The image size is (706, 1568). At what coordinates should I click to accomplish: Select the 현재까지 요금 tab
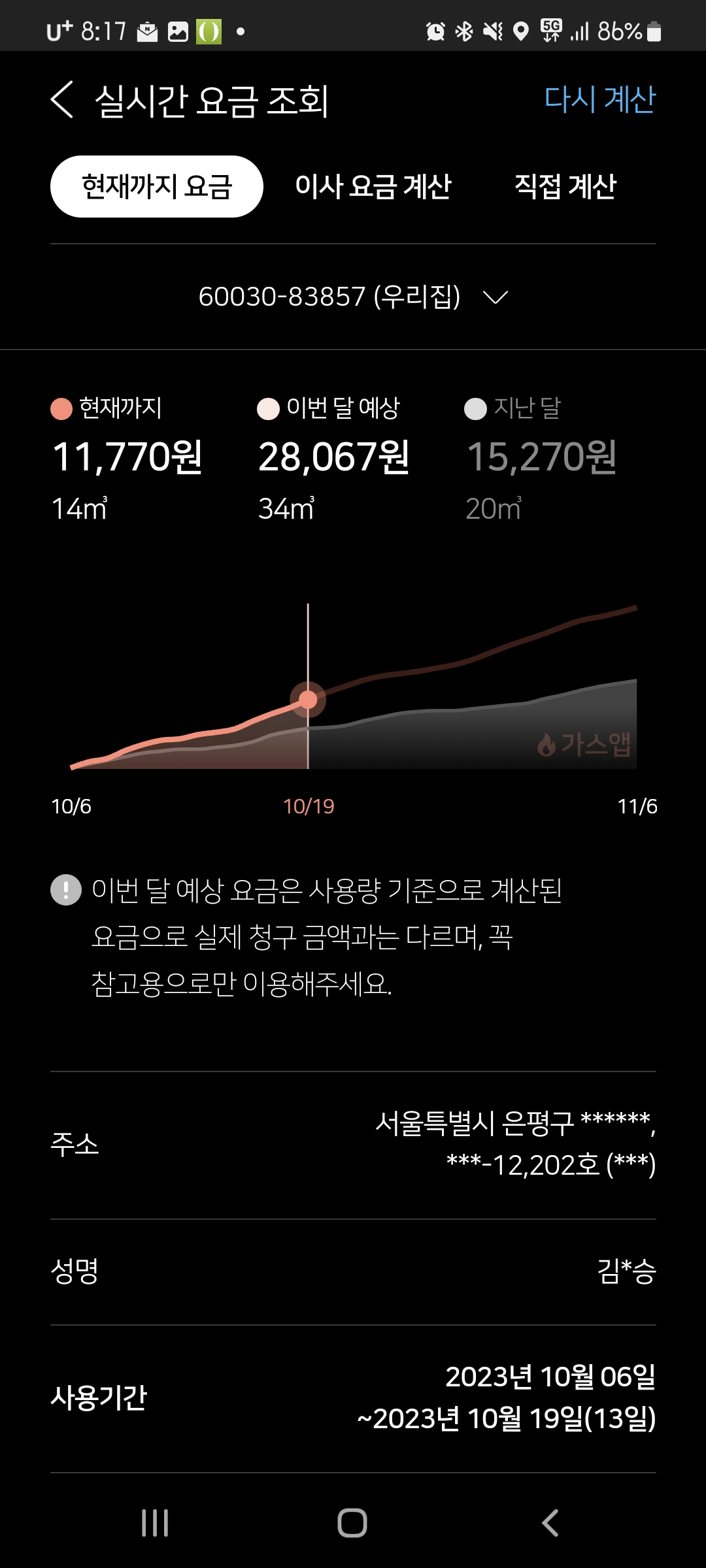tap(157, 187)
